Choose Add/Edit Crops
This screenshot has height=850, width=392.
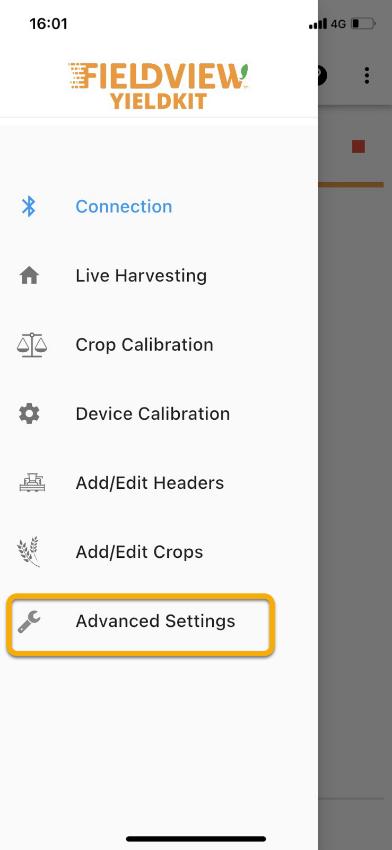coord(159,552)
